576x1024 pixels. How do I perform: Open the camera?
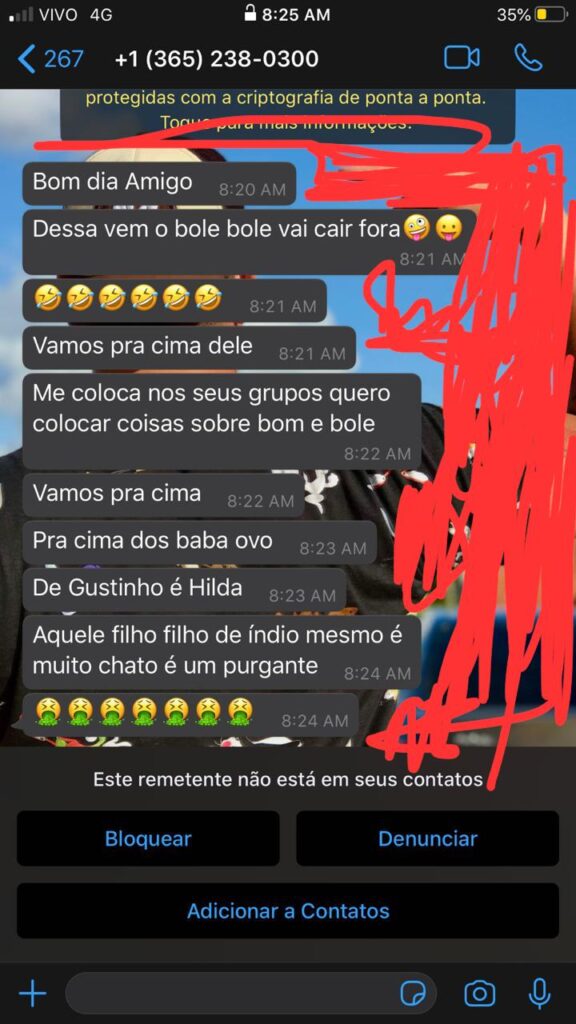[x=479, y=994]
